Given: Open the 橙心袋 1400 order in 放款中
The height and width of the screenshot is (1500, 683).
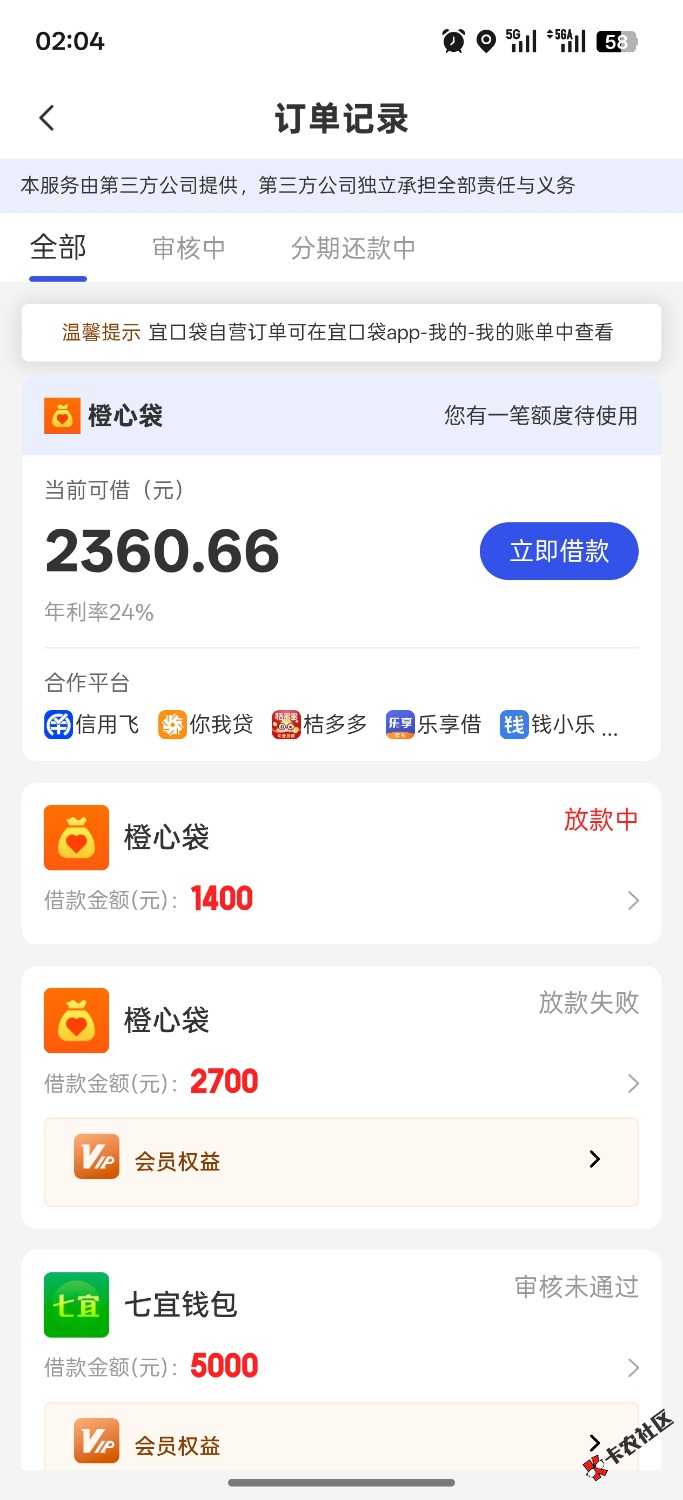Looking at the screenshot, I should click(341, 863).
